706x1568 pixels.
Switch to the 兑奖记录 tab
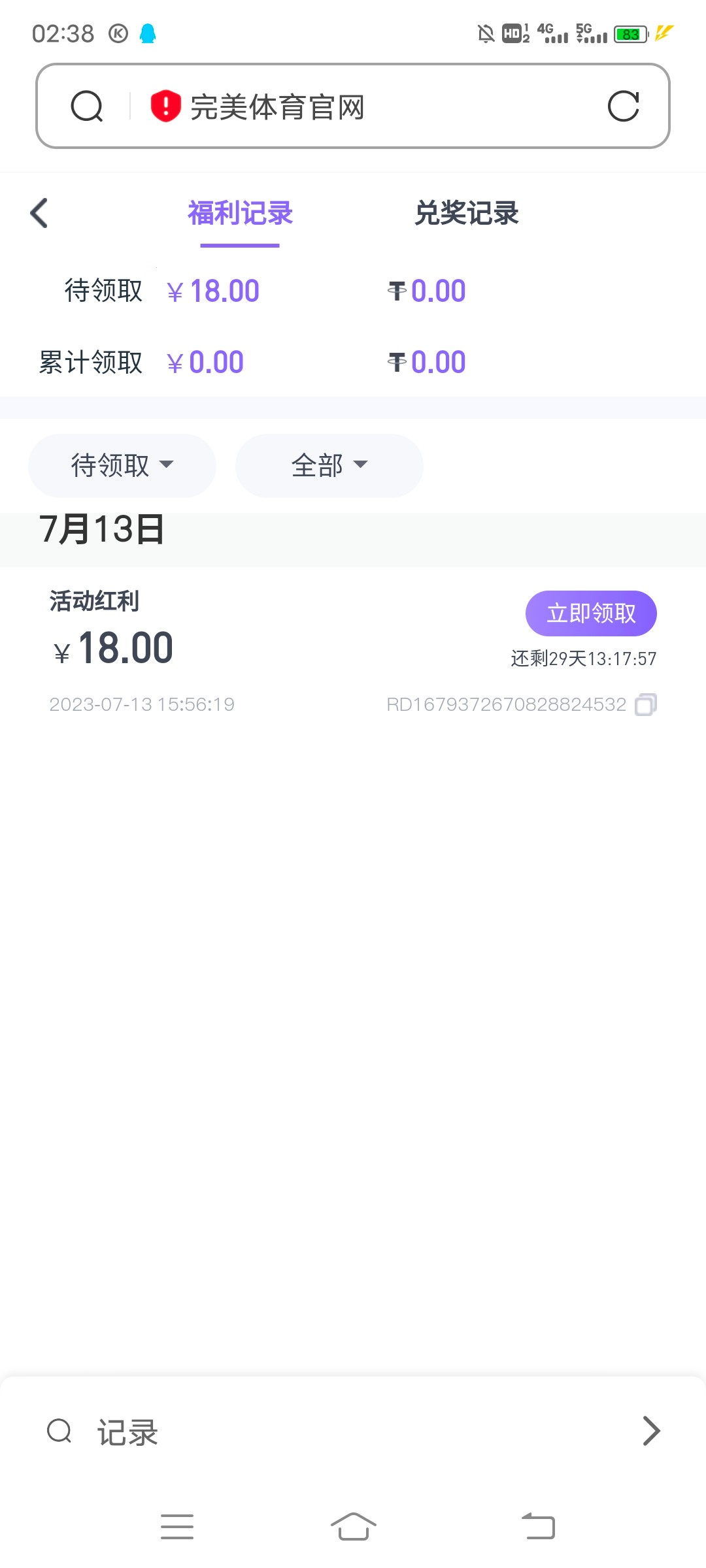tap(466, 214)
